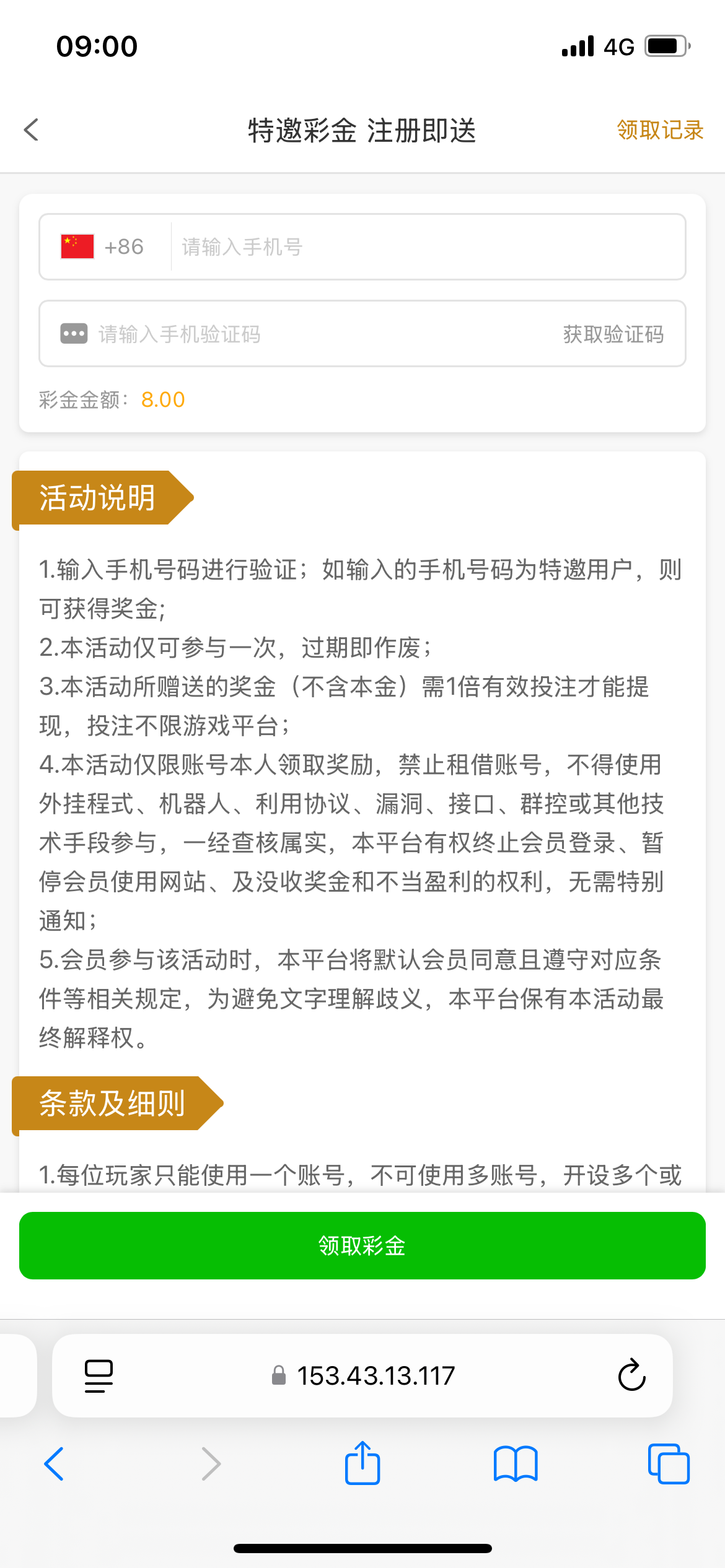Tap 获取验证码 to request code
The width and height of the screenshot is (725, 1568).
click(613, 334)
